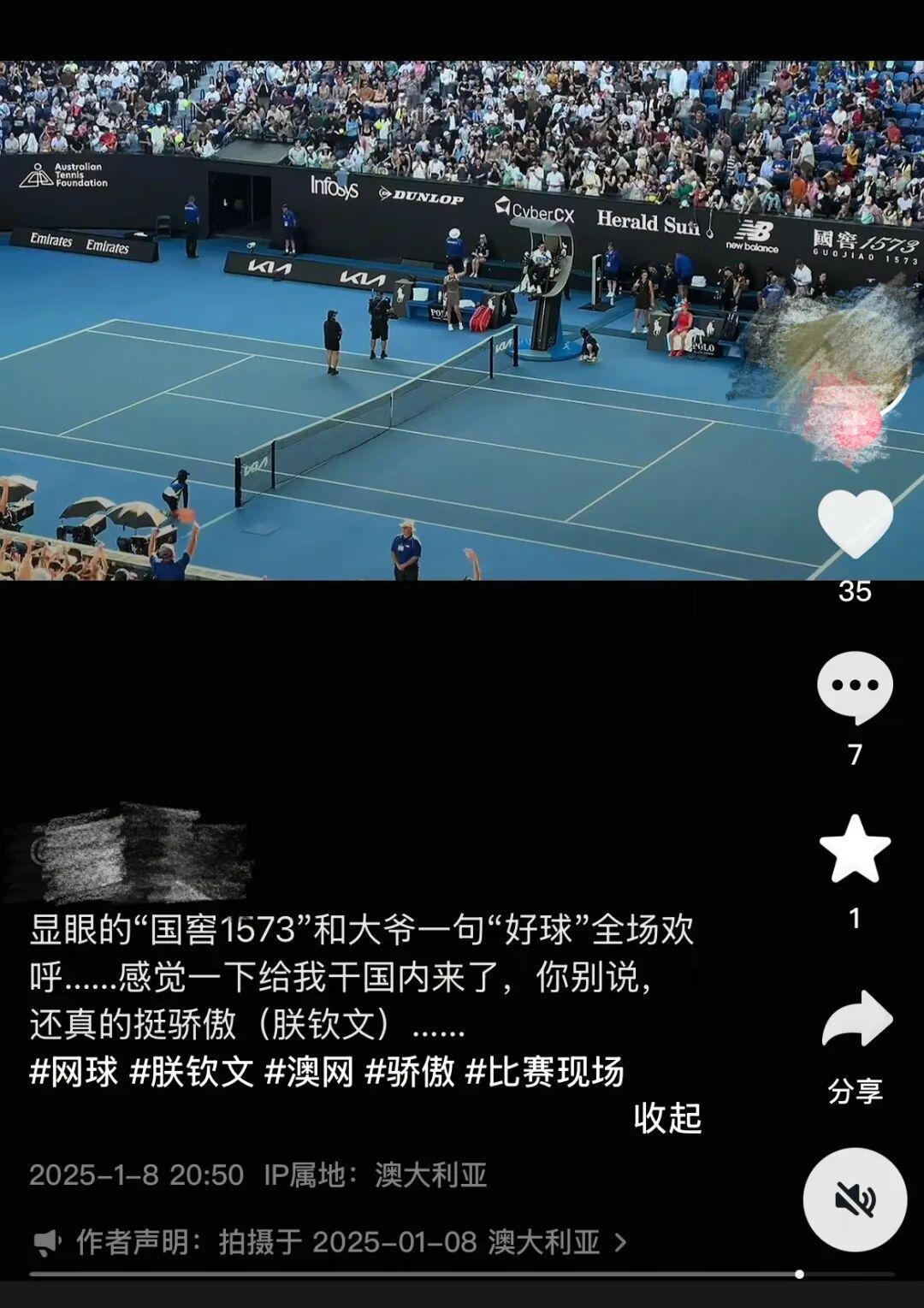This screenshot has width=924, height=1308.
Task: Collapse the caption with 收起
Action: (x=667, y=1118)
